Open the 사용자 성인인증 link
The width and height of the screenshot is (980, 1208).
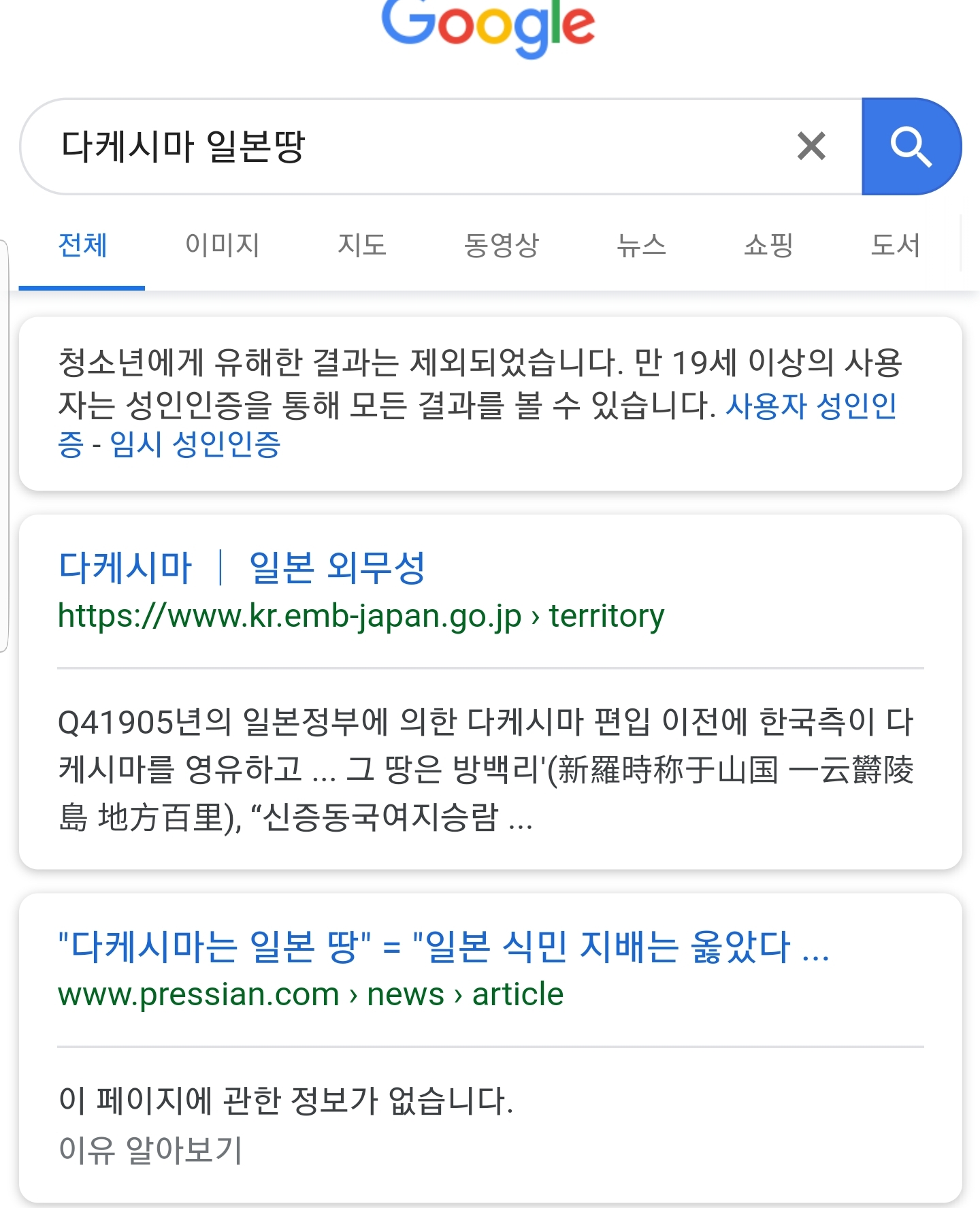tap(811, 406)
